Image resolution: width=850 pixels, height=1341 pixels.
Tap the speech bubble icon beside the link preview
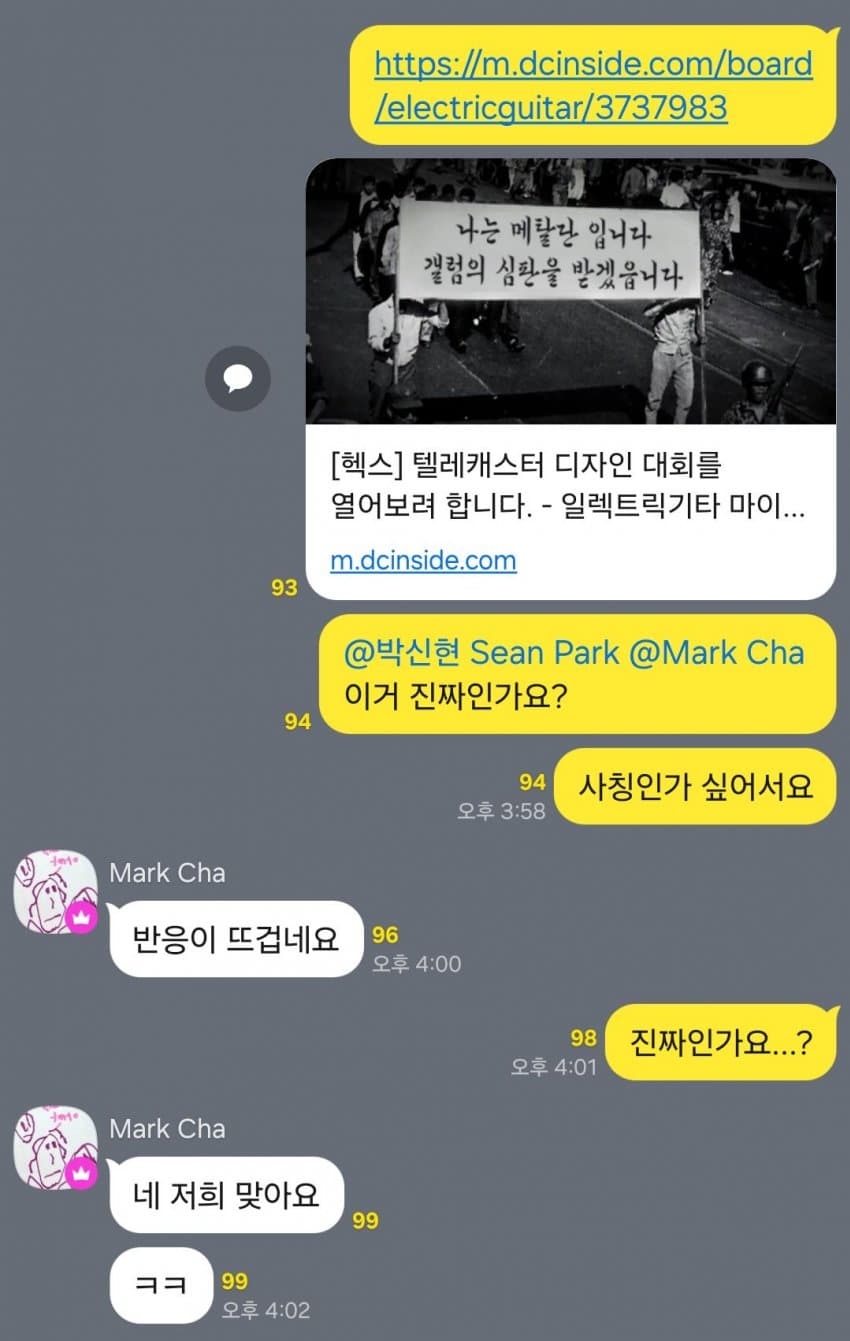tap(237, 378)
